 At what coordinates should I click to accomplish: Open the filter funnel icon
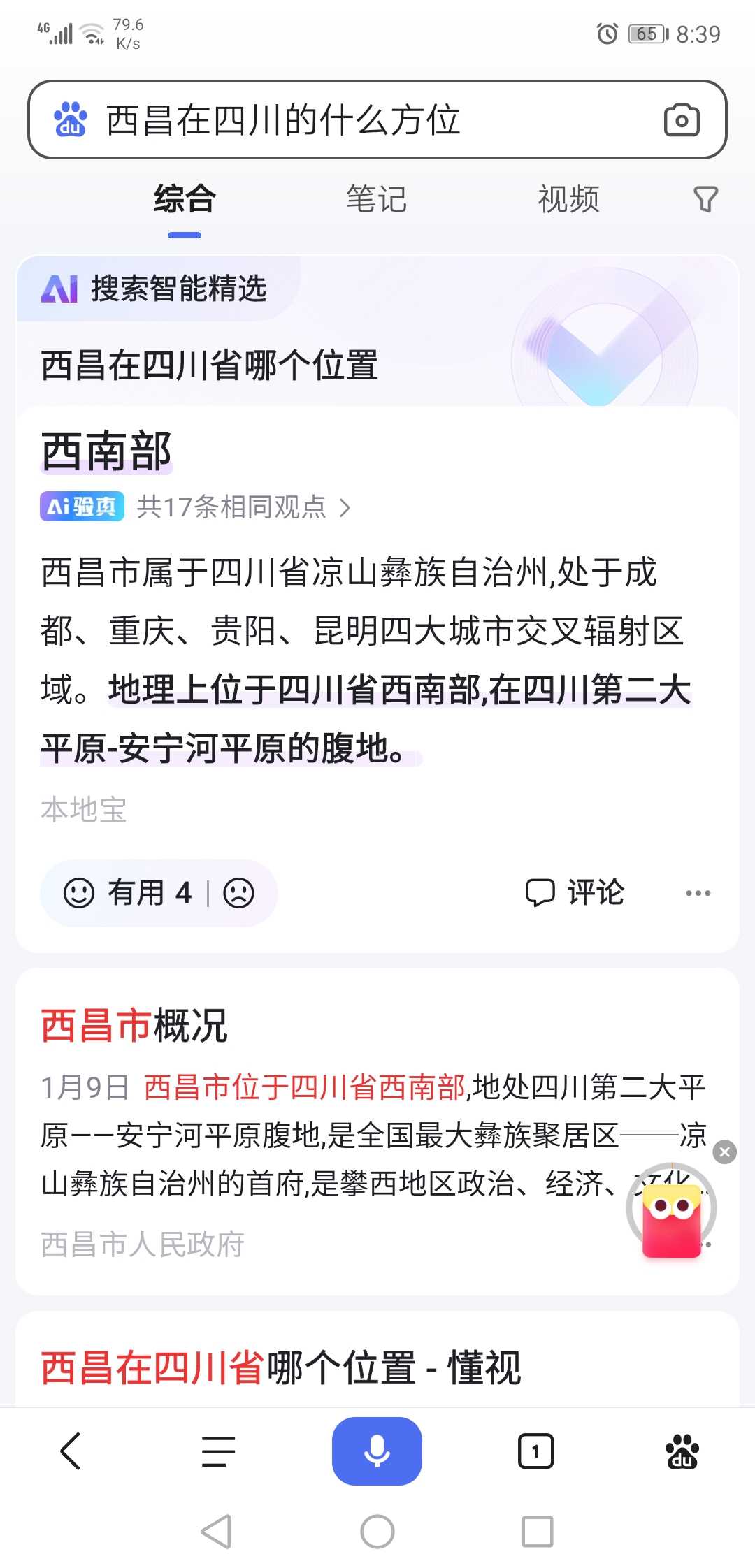[705, 199]
